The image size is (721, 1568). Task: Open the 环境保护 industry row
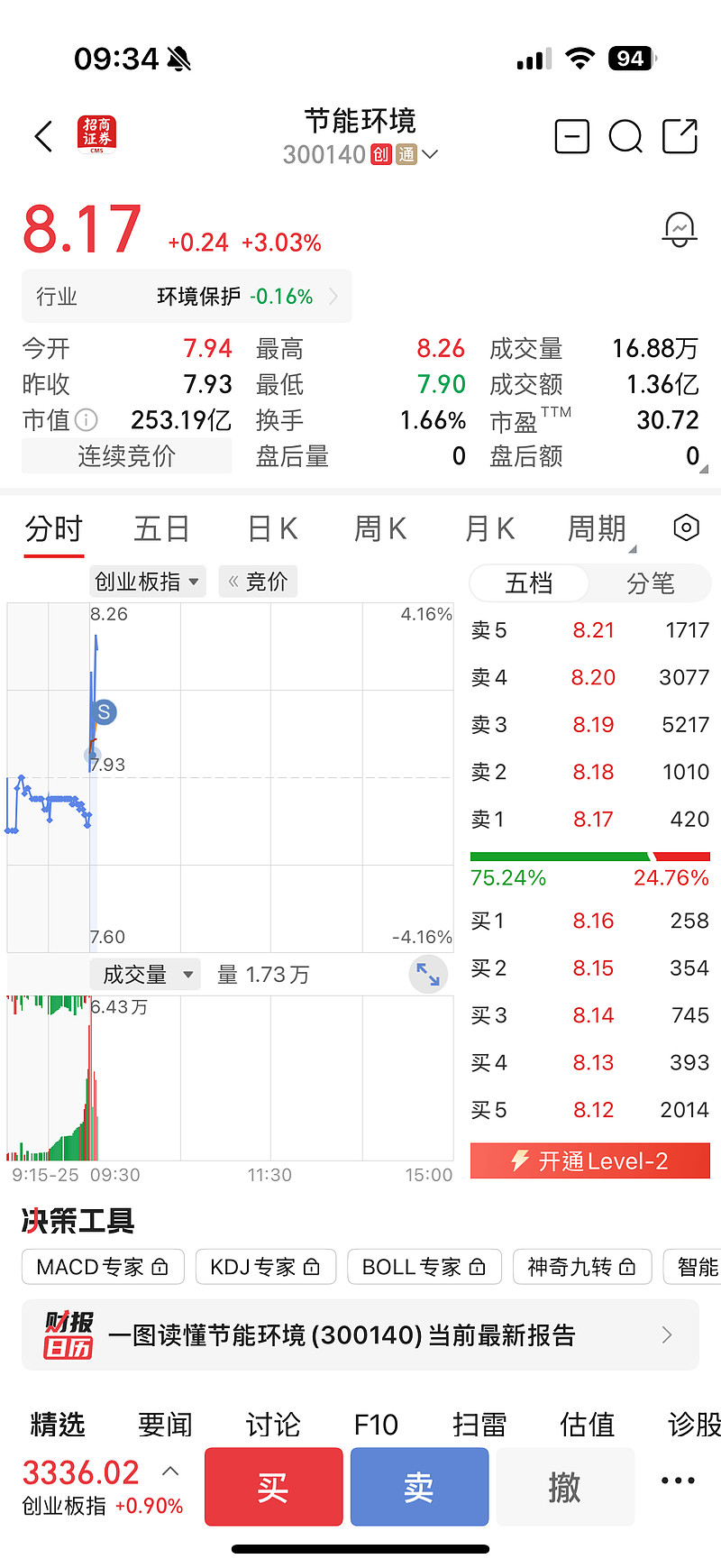coord(187,297)
